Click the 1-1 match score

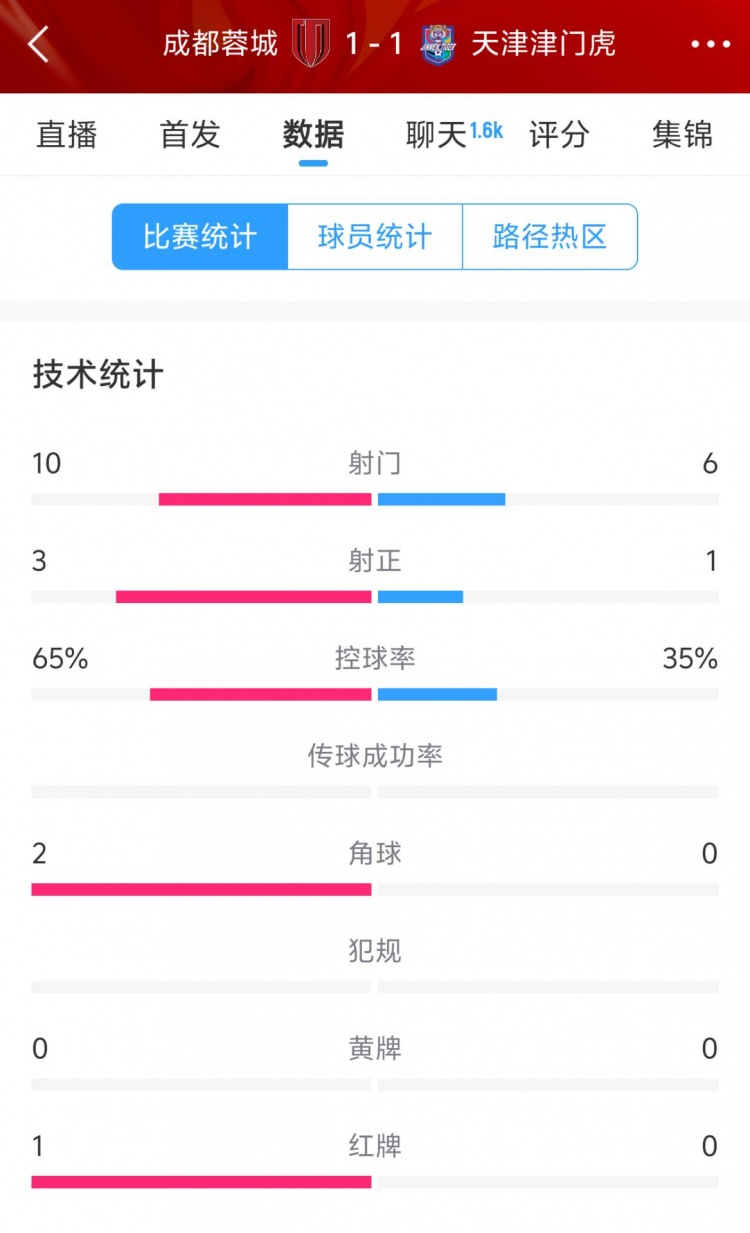point(375,44)
